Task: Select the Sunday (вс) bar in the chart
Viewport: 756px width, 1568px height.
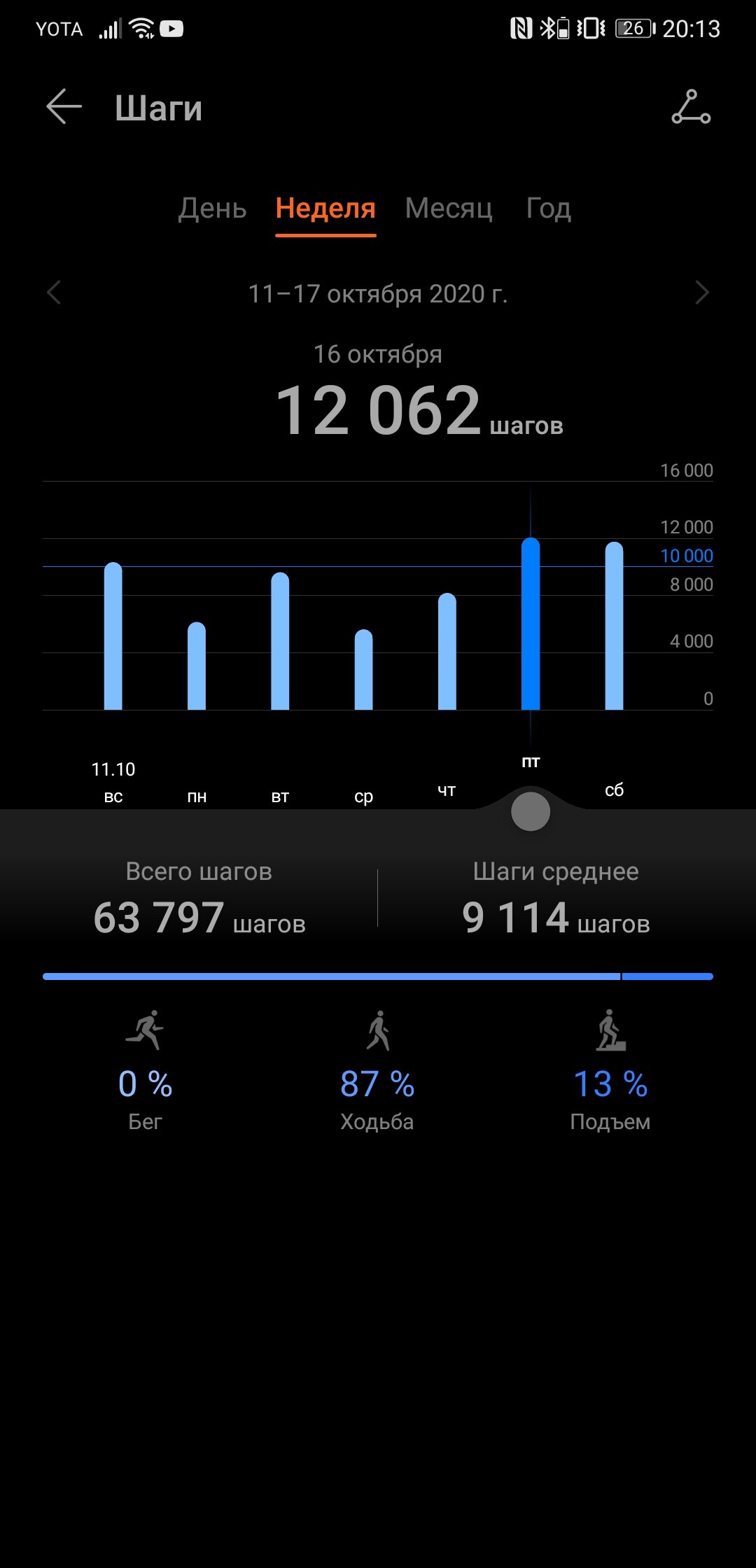Action: tap(113, 636)
